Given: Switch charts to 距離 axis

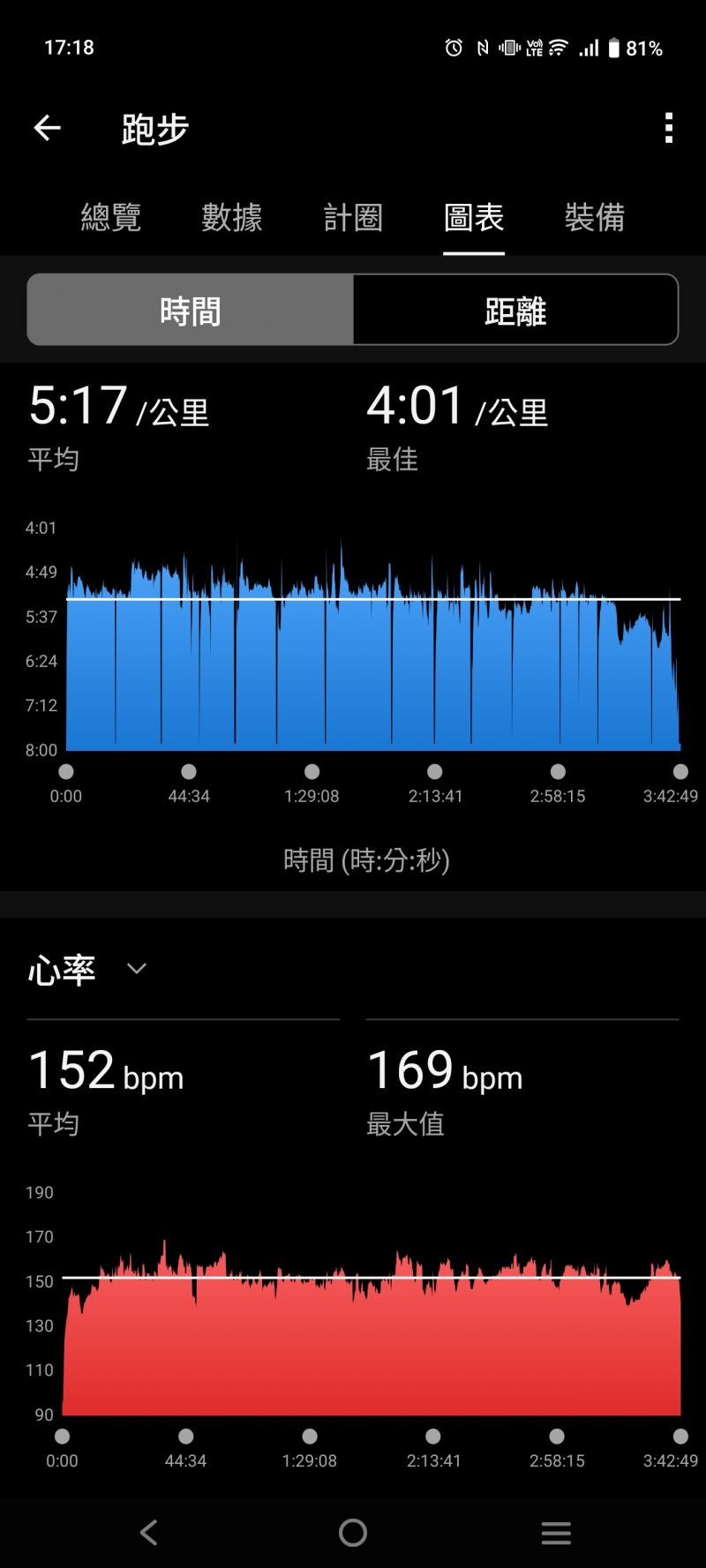Looking at the screenshot, I should [x=515, y=310].
